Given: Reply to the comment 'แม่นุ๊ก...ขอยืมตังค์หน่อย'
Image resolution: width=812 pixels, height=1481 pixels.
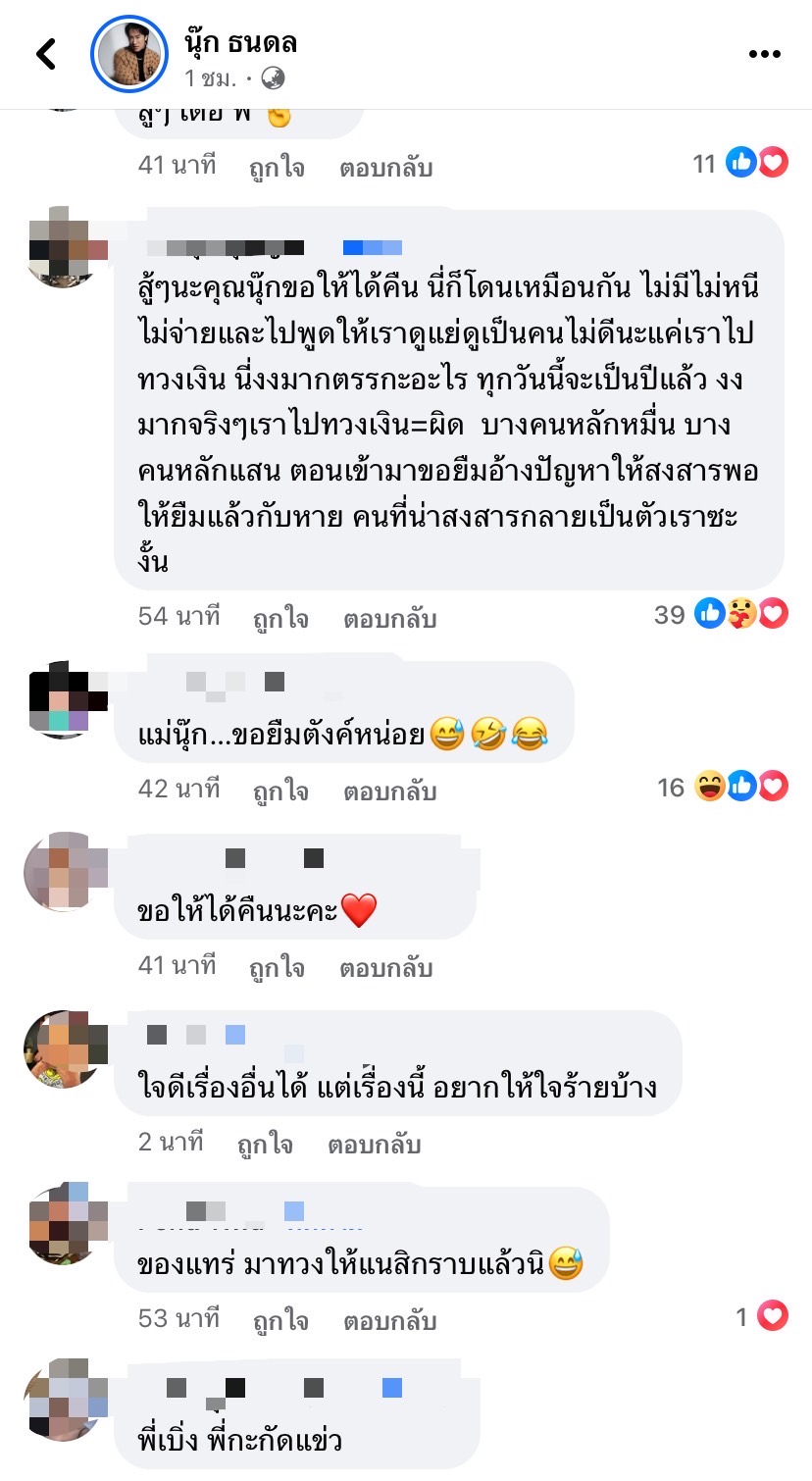Looking at the screenshot, I should click(389, 791).
